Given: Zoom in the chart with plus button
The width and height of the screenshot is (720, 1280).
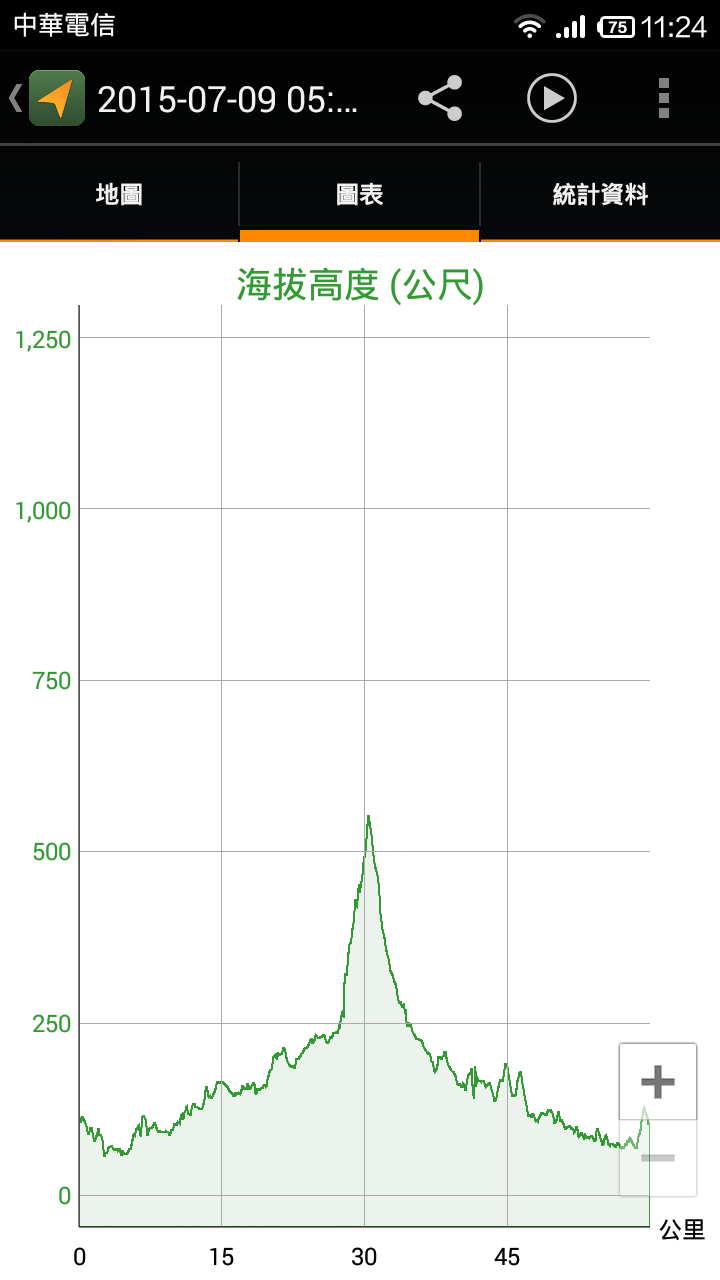Looking at the screenshot, I should [x=658, y=1081].
